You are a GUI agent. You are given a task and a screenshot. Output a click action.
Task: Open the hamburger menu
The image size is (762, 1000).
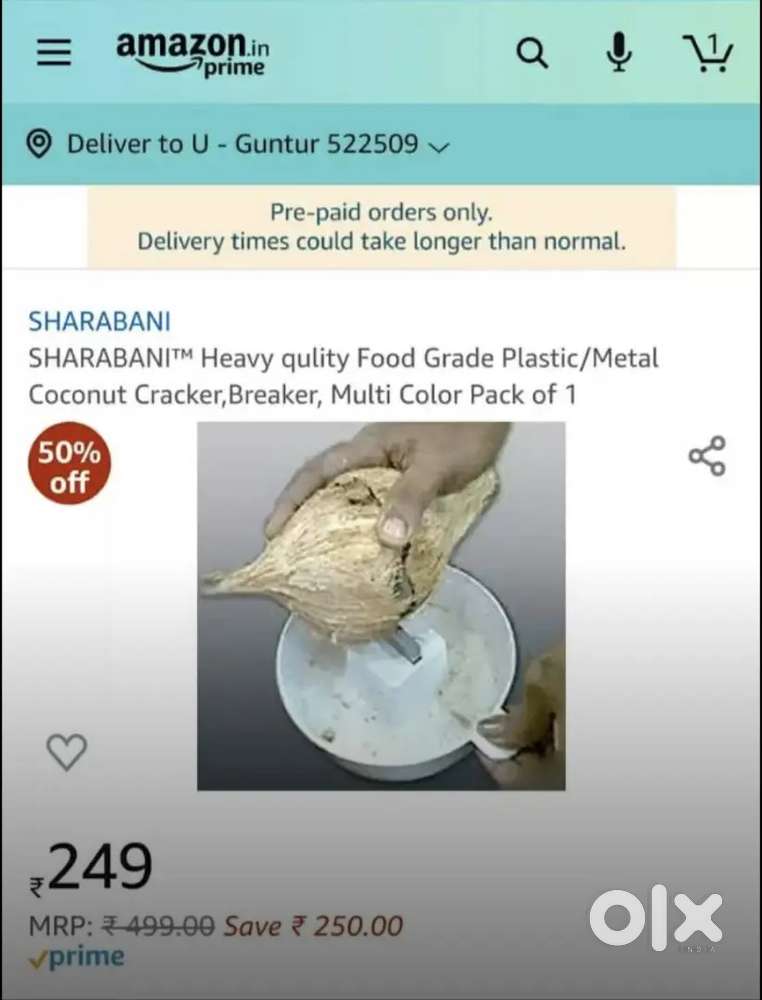point(54,52)
